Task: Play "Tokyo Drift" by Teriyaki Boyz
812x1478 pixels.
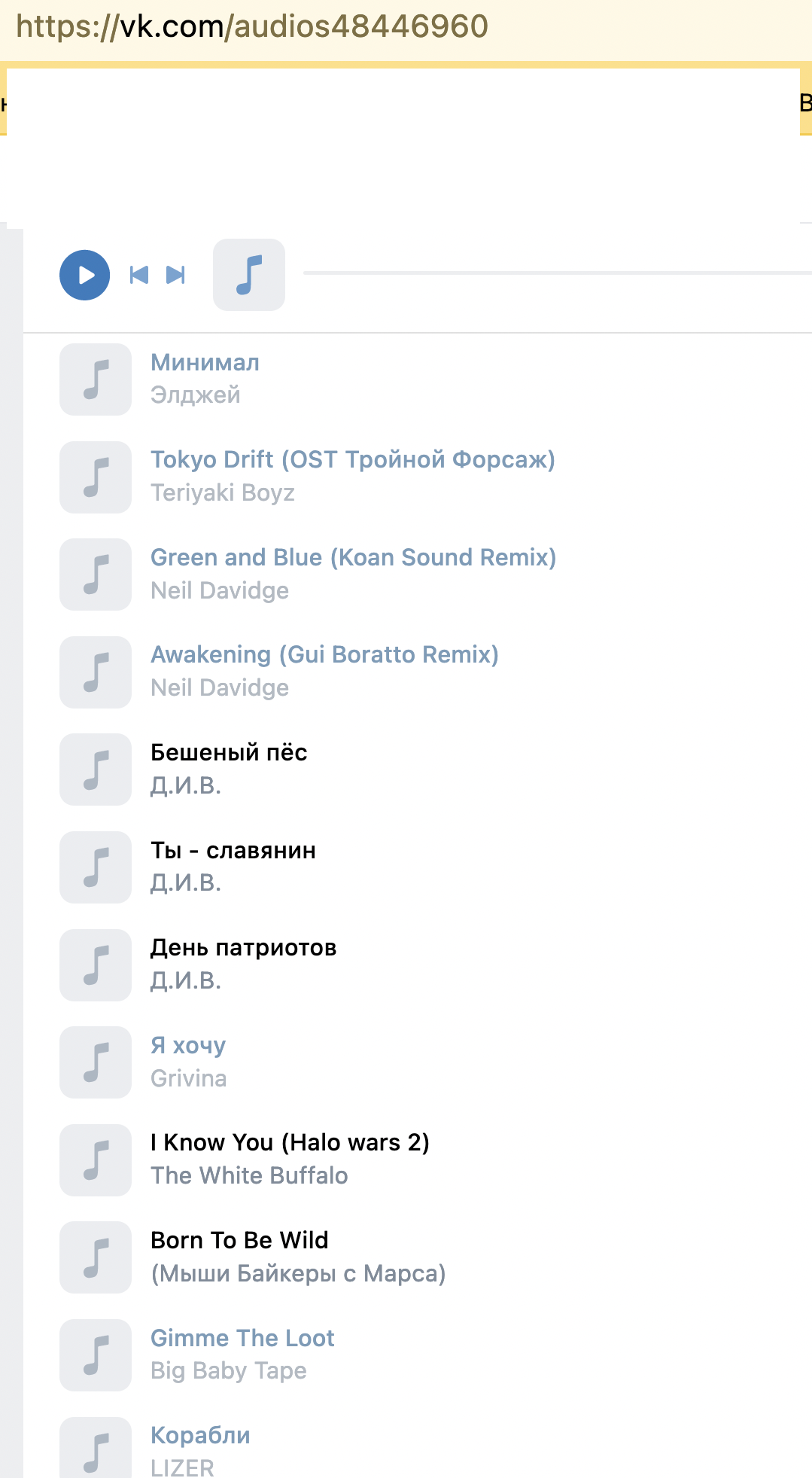Action: point(96,477)
